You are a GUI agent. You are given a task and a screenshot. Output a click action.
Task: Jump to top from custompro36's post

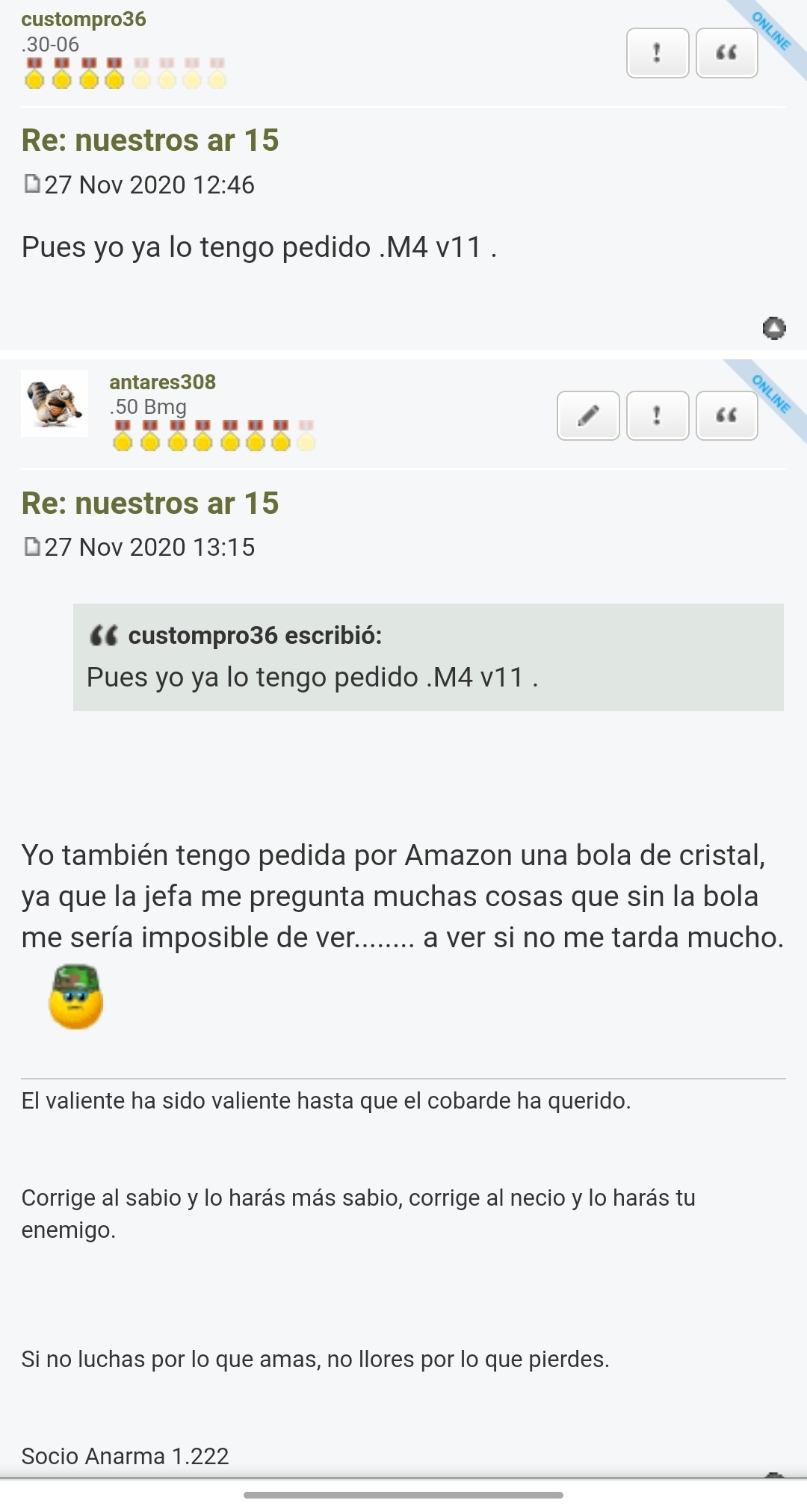[x=773, y=328]
